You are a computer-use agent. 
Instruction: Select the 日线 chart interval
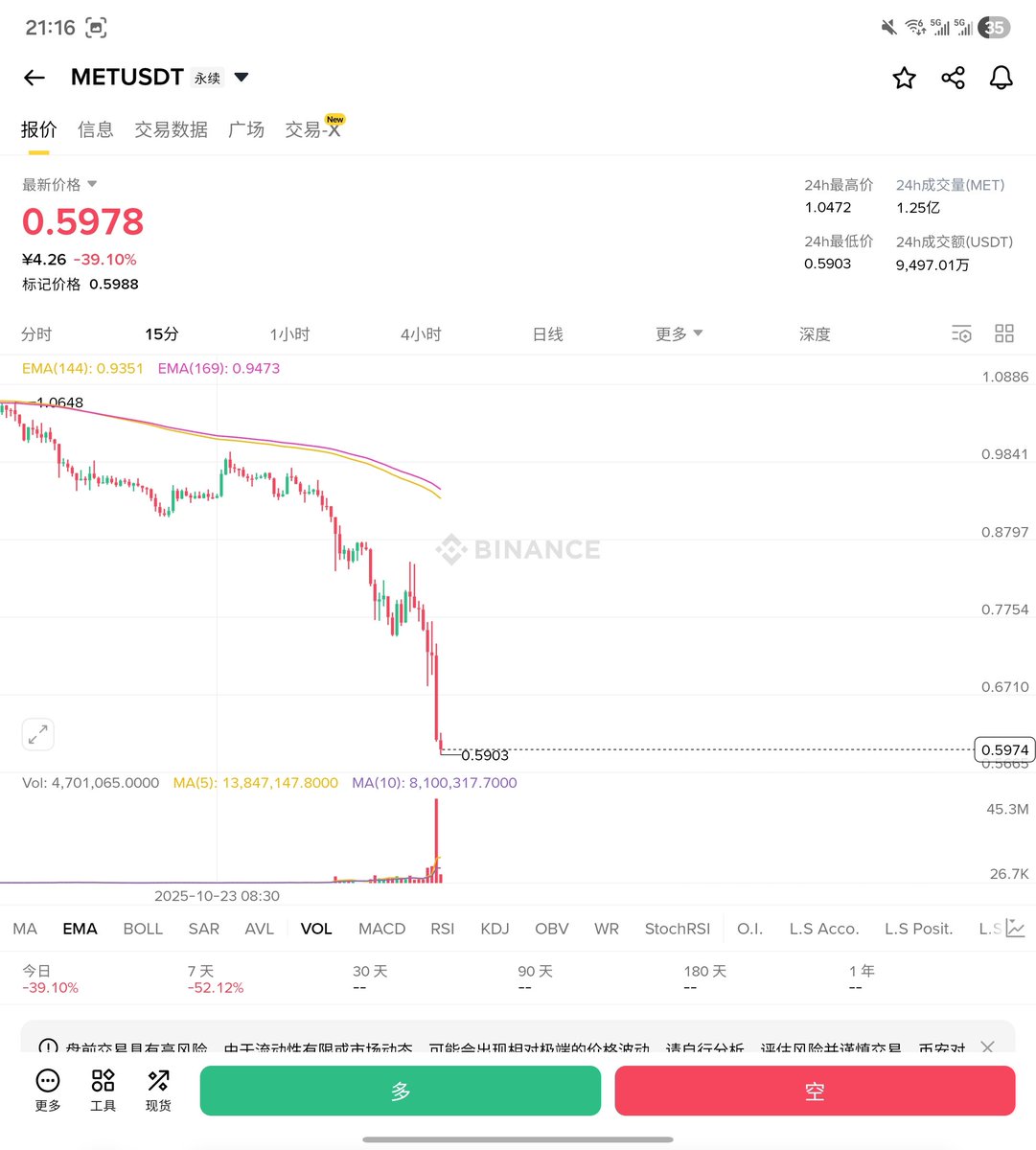547,334
